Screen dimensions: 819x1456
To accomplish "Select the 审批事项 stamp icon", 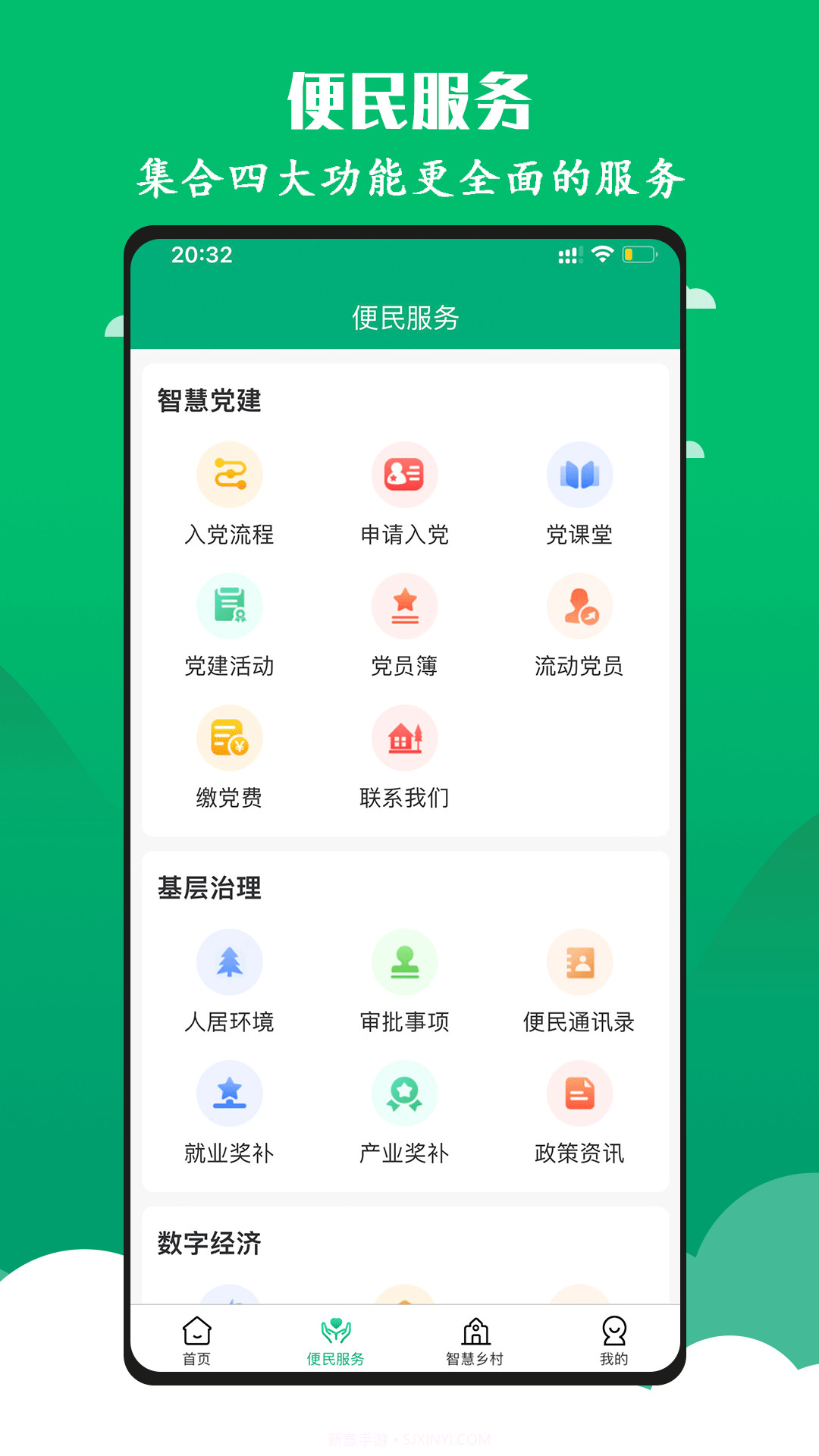I will click(405, 961).
